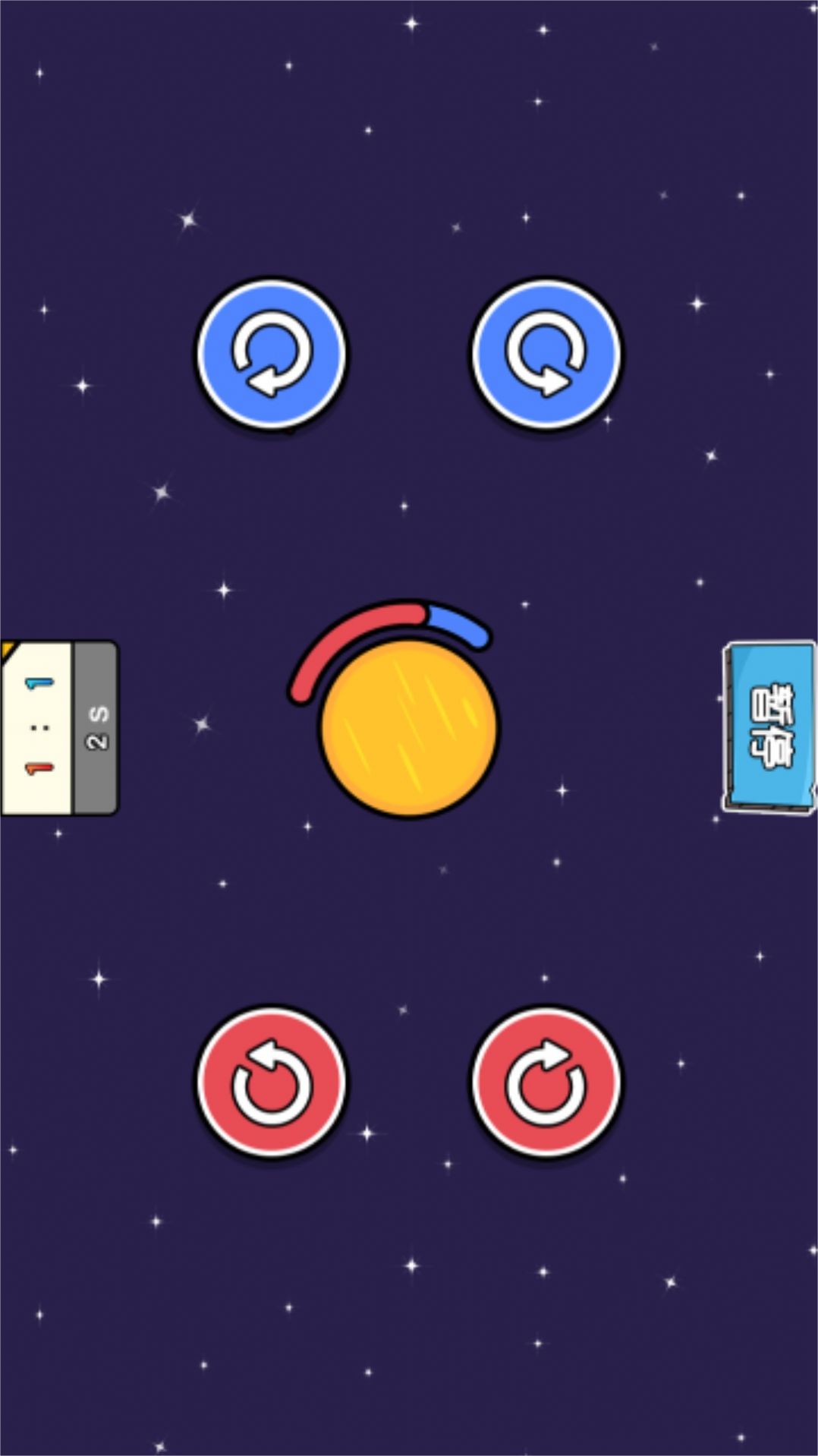Pause the game with the 暂停 button

[x=769, y=727]
